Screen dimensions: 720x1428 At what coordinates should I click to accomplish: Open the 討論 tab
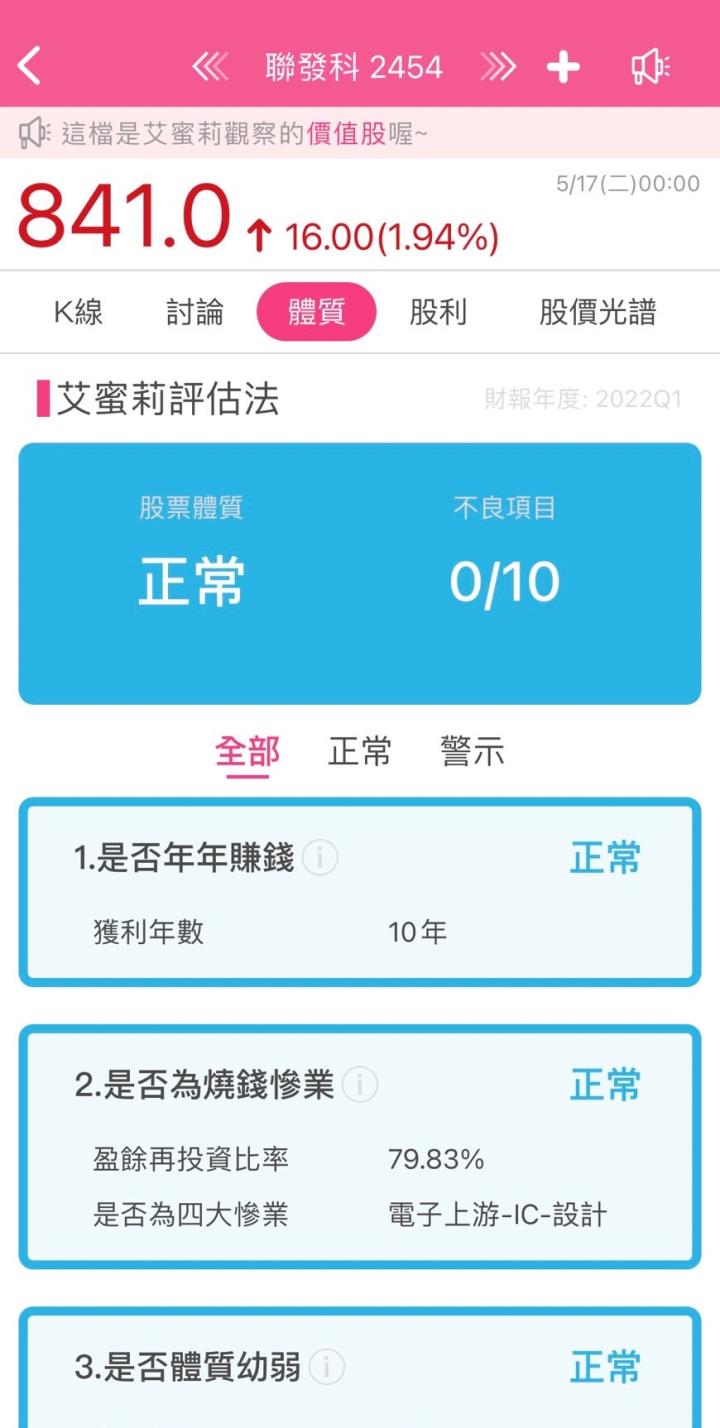pos(195,312)
